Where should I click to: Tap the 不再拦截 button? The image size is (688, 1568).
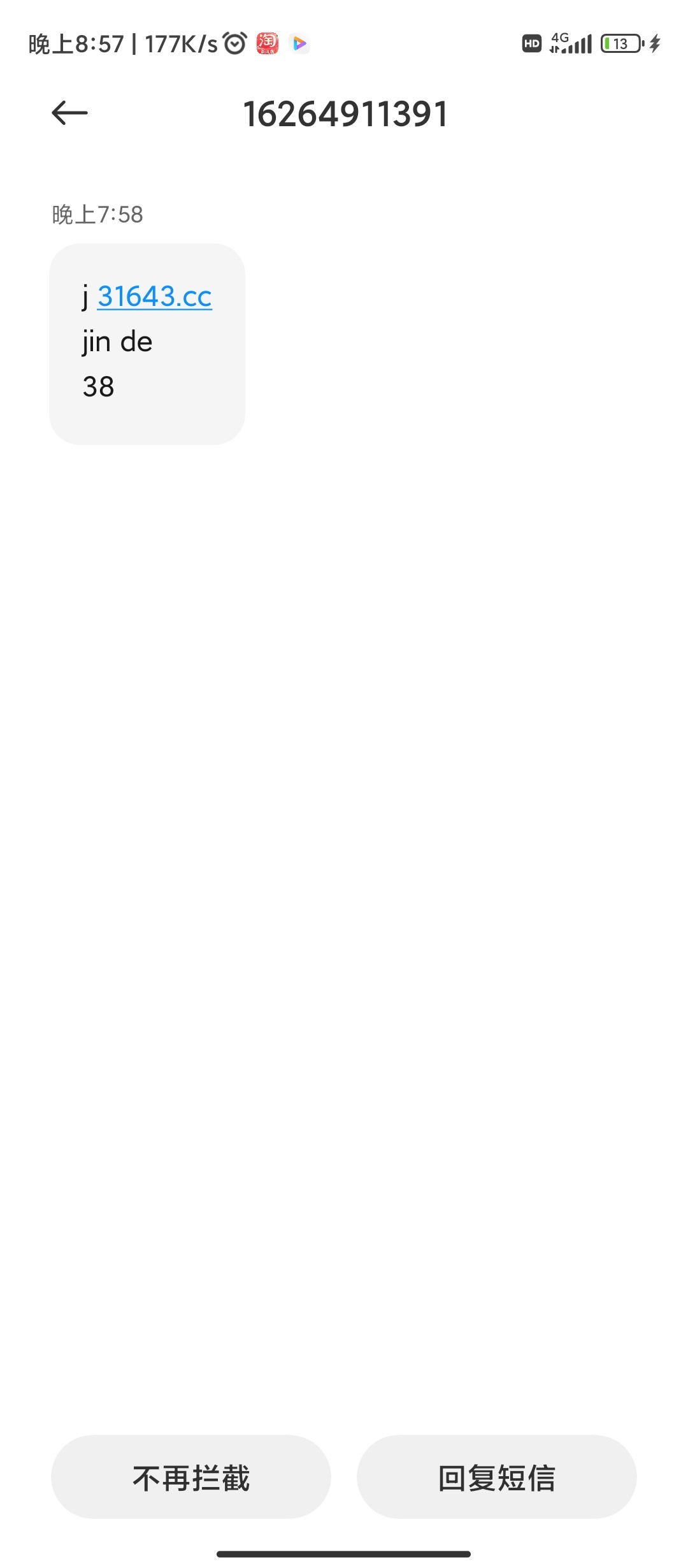point(190,1477)
